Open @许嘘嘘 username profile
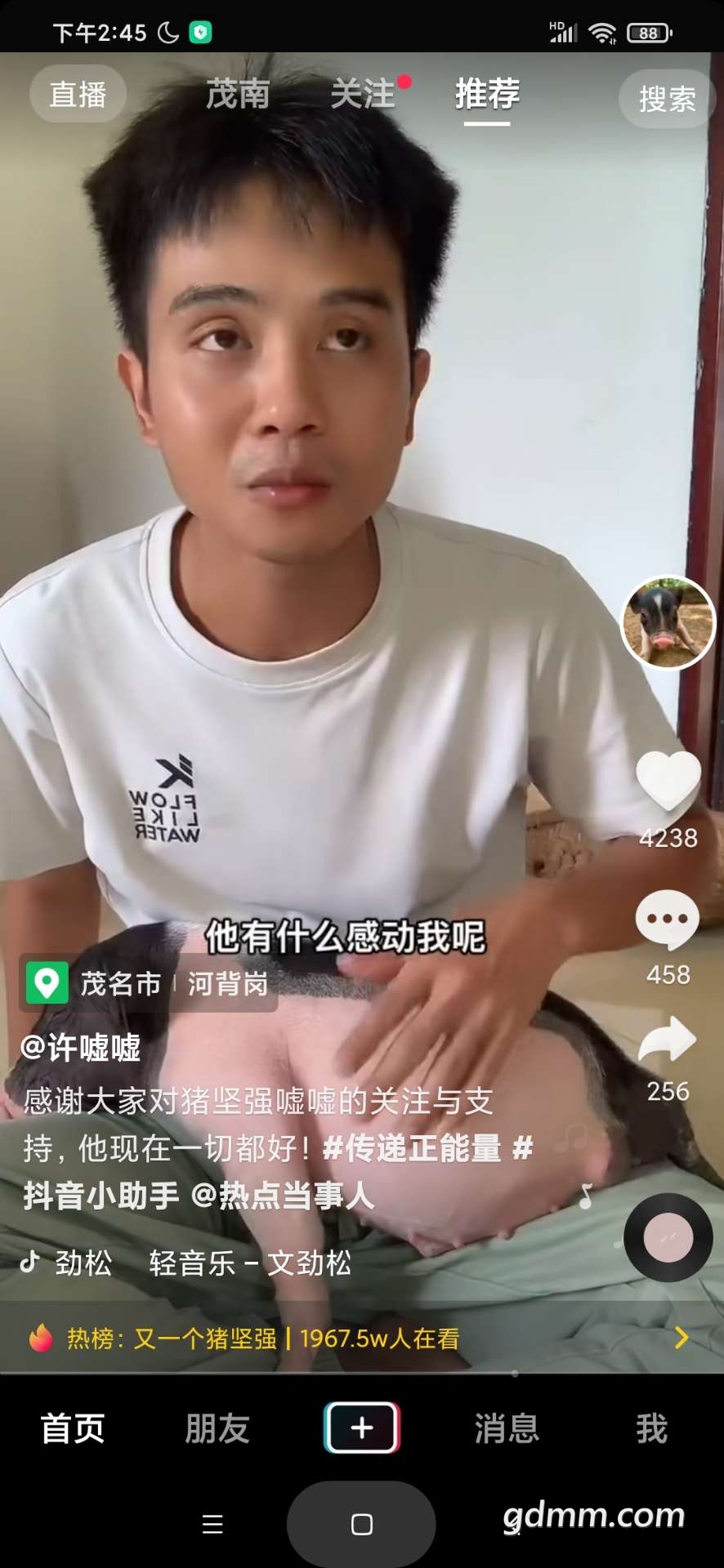 click(x=80, y=1048)
